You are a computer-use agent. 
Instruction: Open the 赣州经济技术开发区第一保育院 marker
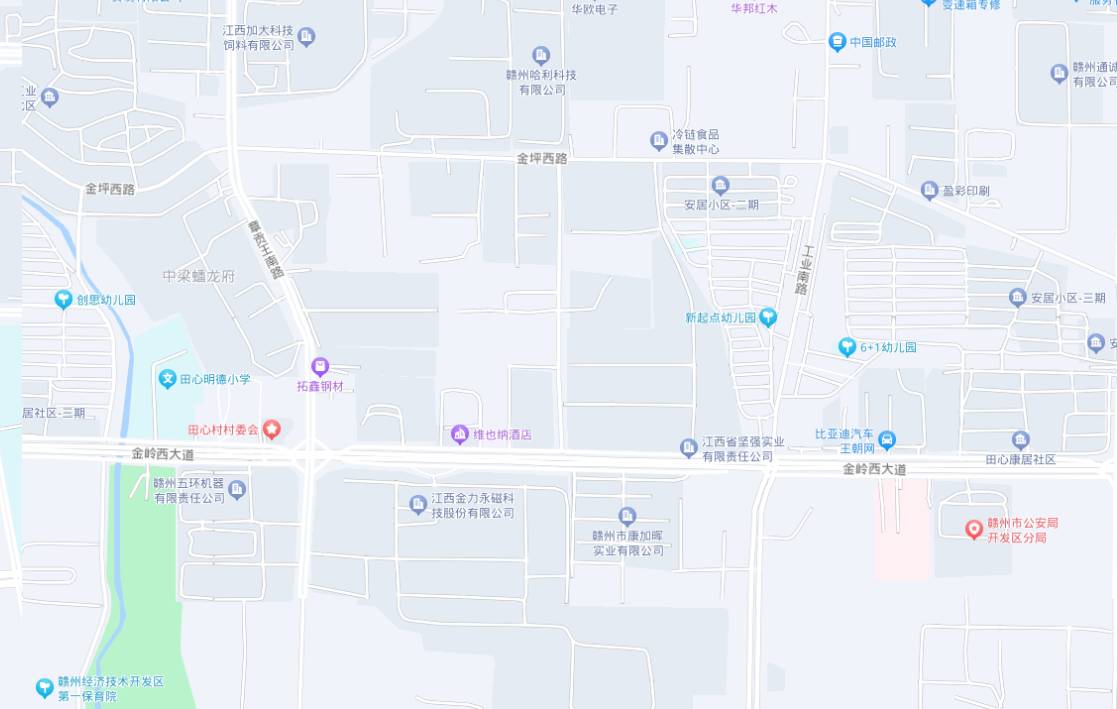[45, 688]
